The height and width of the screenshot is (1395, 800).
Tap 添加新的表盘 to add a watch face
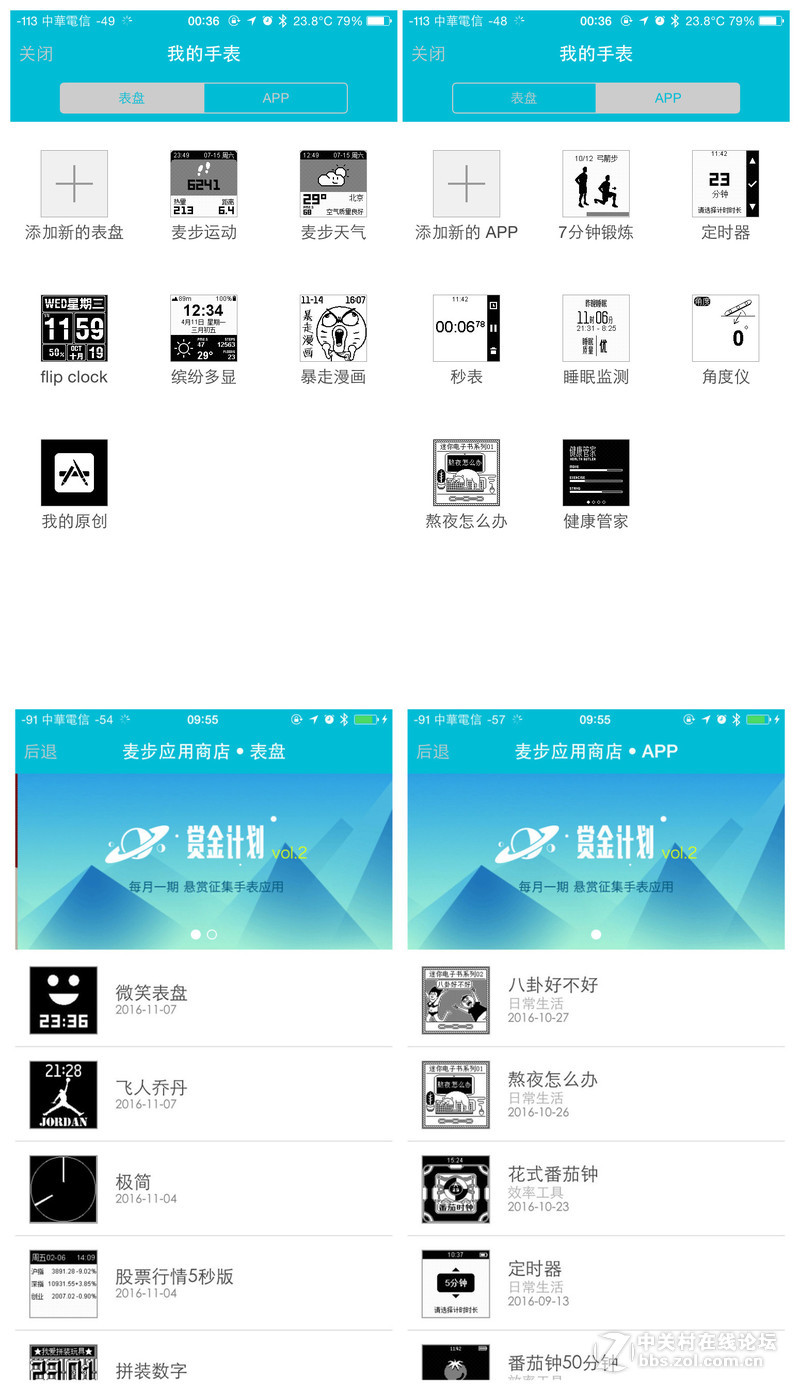tap(73, 184)
